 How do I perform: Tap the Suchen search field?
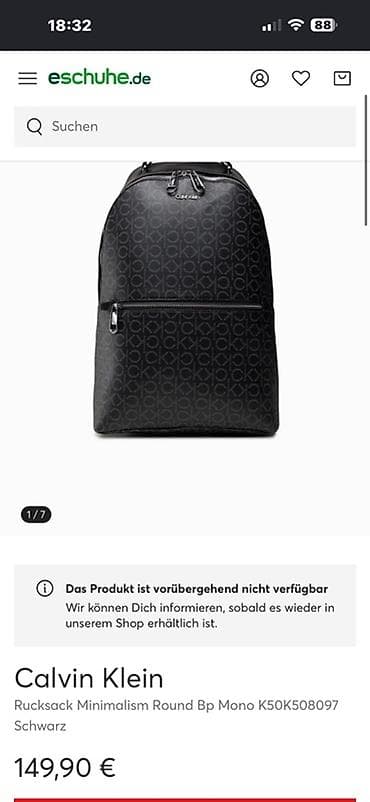click(185, 126)
